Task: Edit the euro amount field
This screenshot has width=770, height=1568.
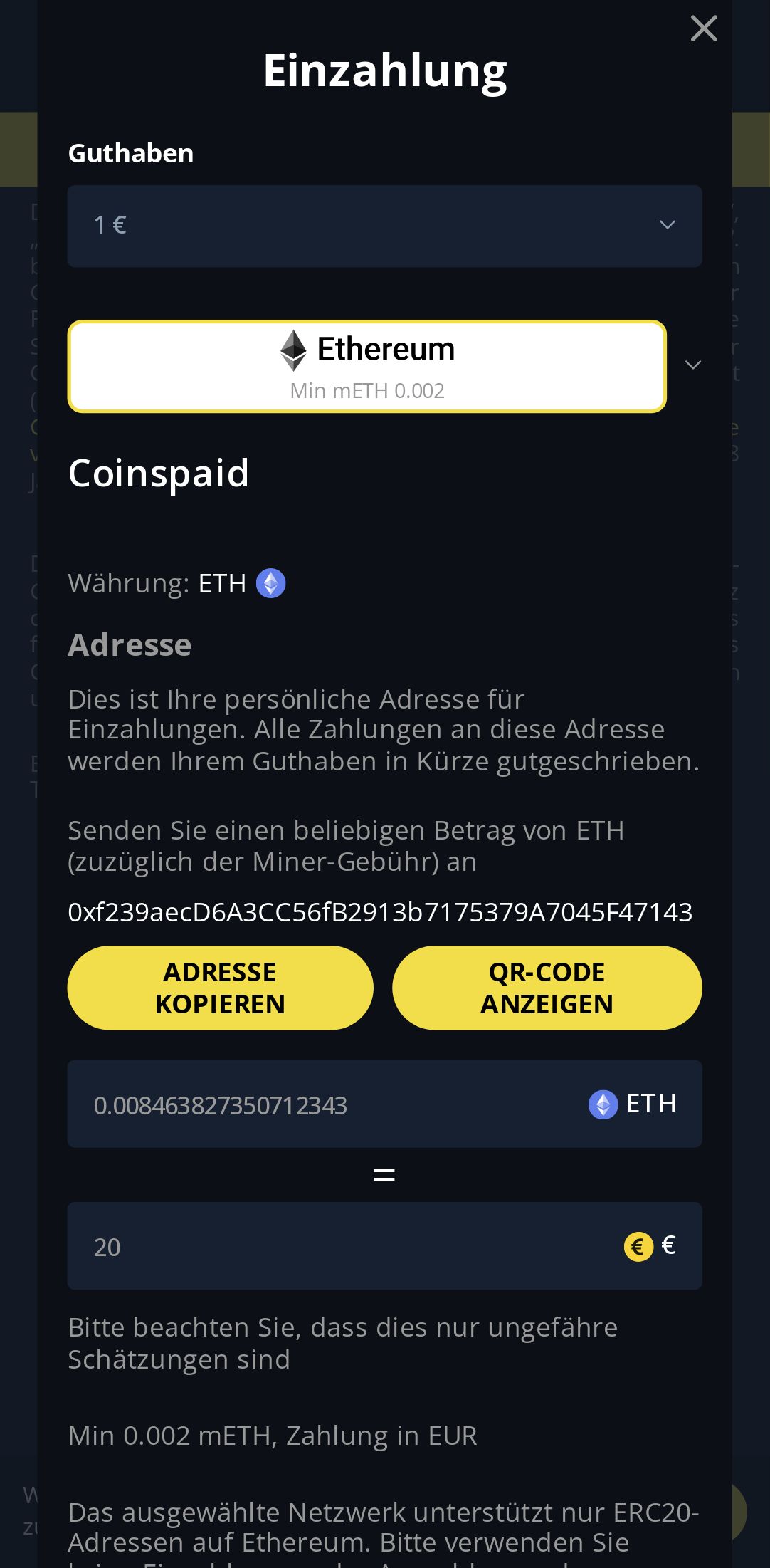Action: (342, 1246)
